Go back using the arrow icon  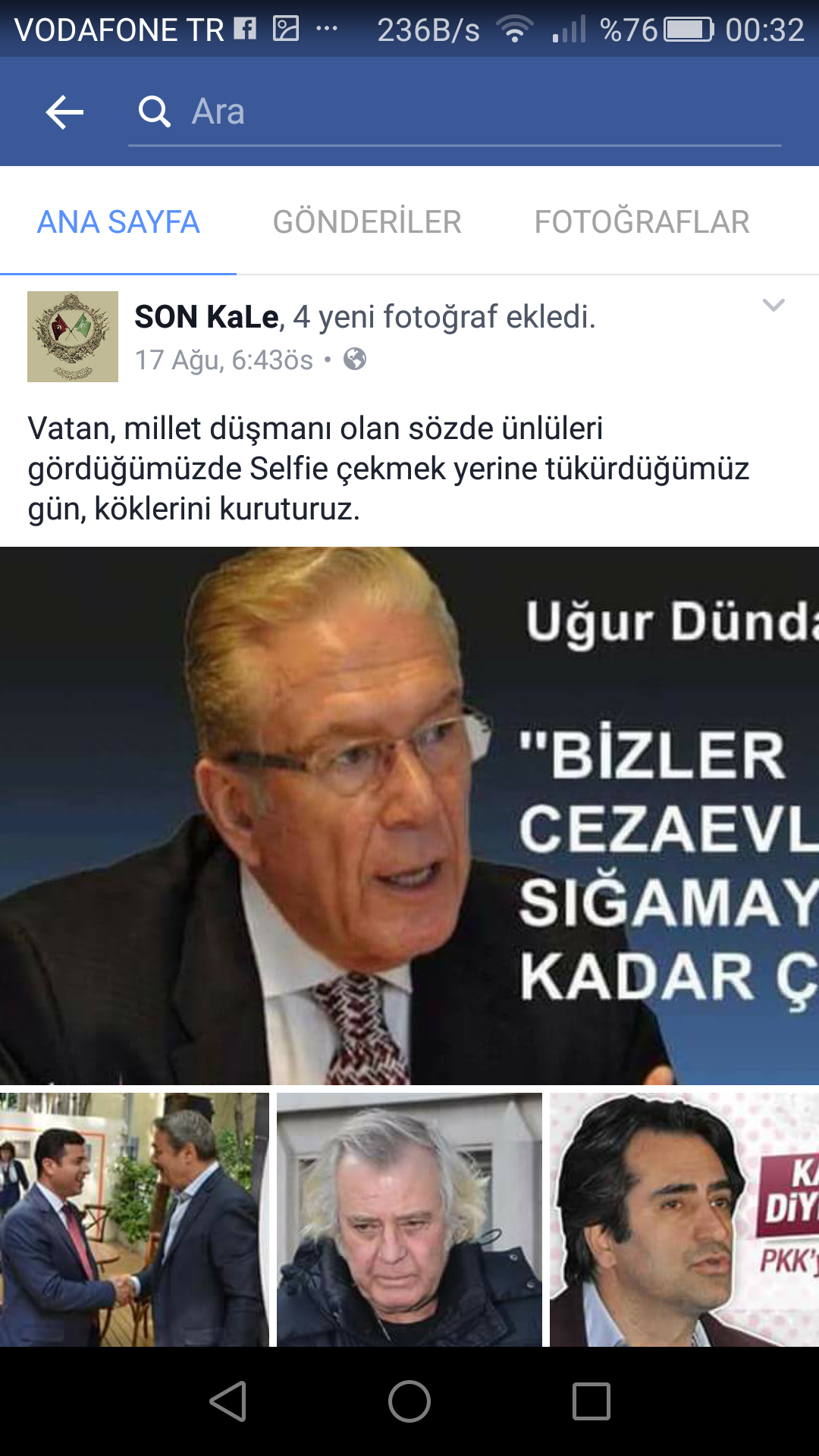pyautogui.click(x=64, y=112)
